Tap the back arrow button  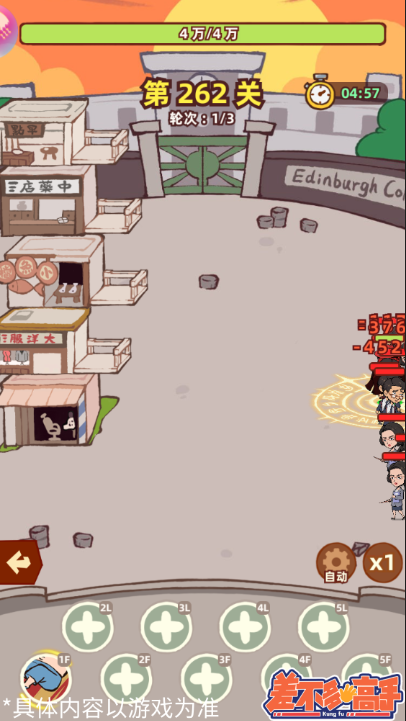point(20,562)
